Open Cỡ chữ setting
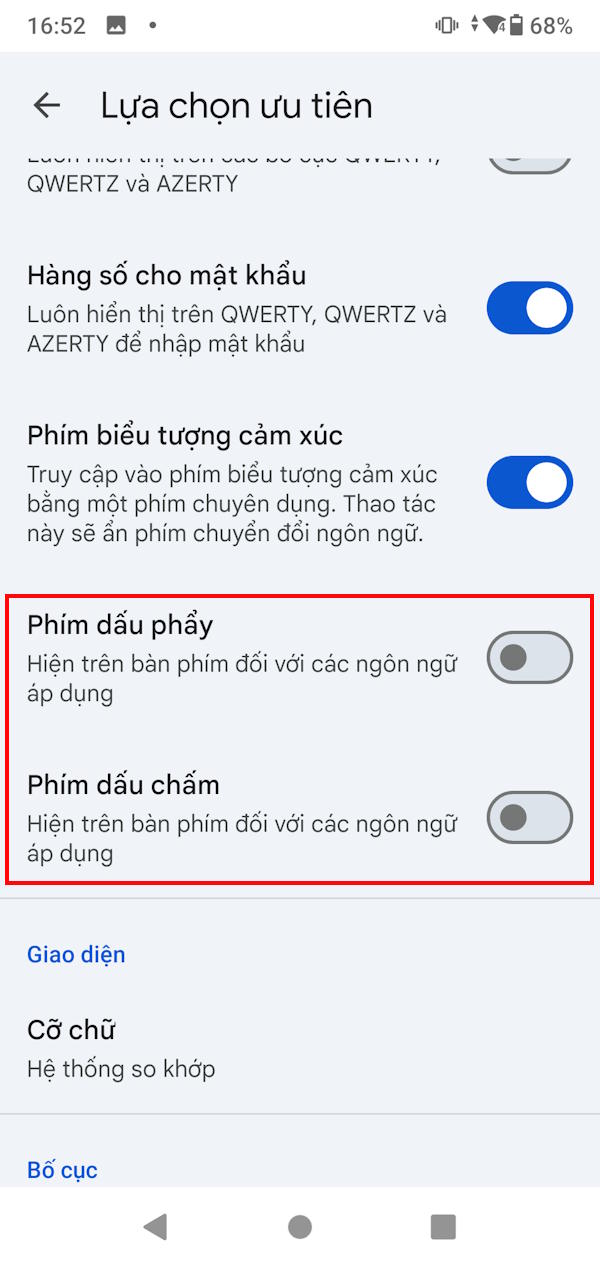 pyautogui.click(x=300, y=1048)
